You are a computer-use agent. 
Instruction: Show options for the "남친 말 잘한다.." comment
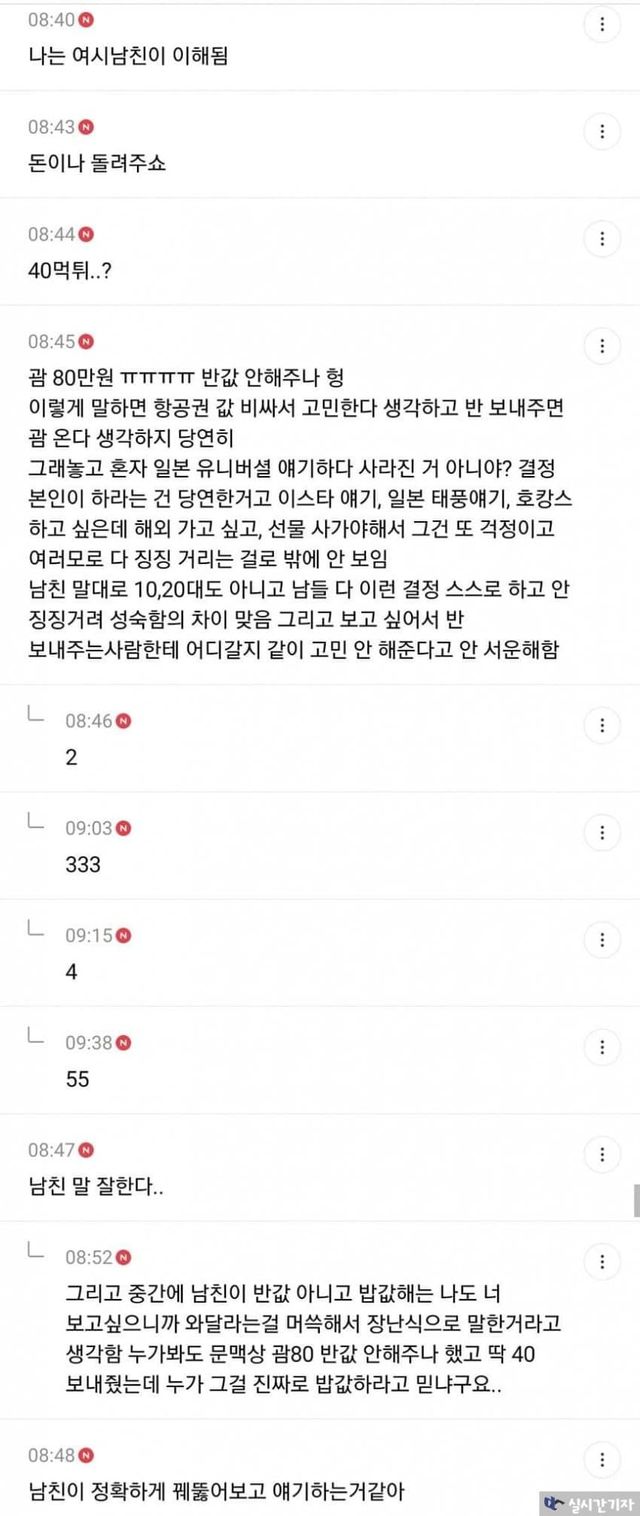click(602, 1155)
